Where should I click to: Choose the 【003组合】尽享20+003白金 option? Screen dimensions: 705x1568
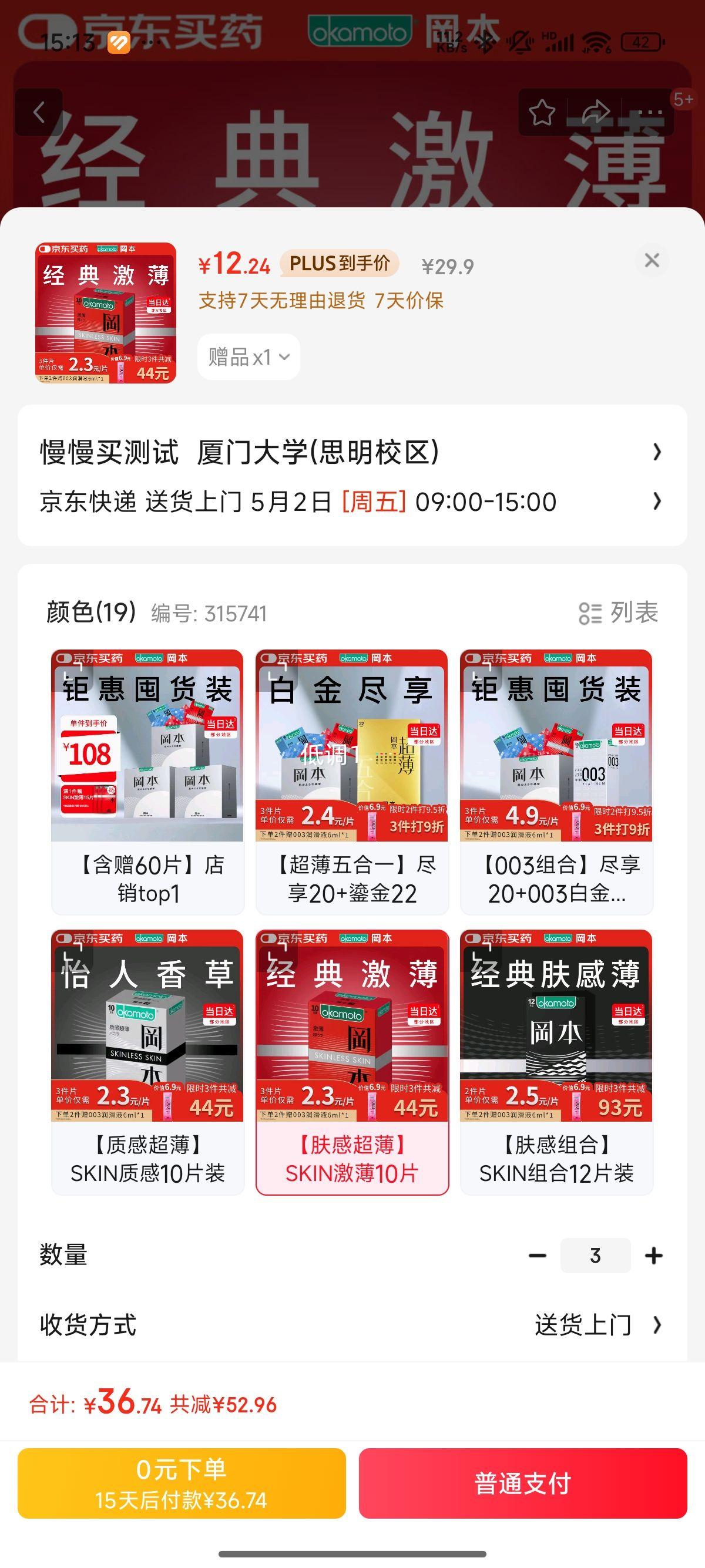point(556,782)
